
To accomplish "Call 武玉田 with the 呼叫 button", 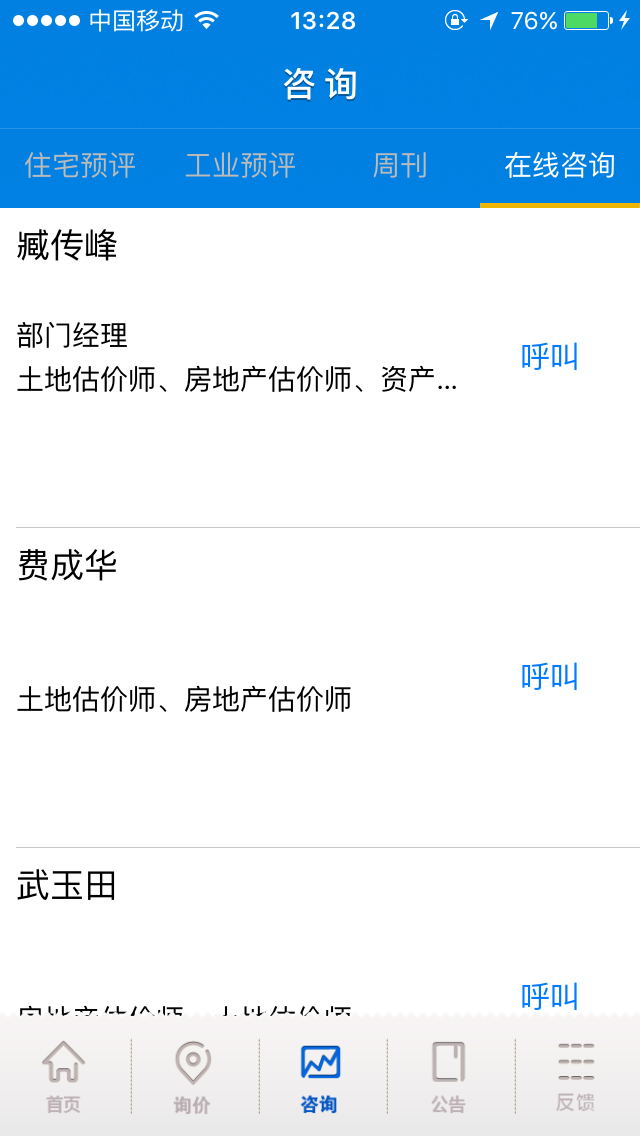I will point(549,997).
